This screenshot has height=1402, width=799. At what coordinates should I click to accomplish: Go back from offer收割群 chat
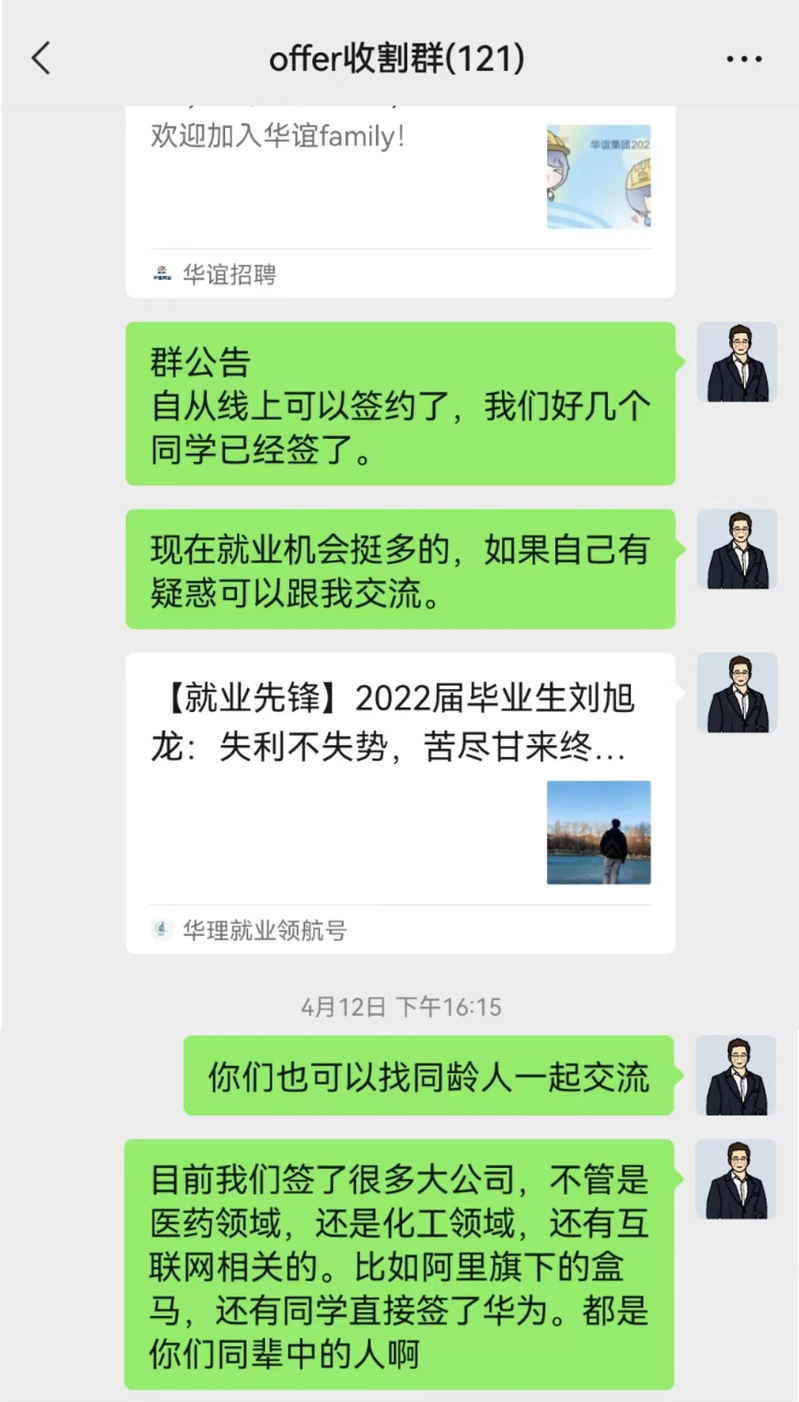(41, 59)
